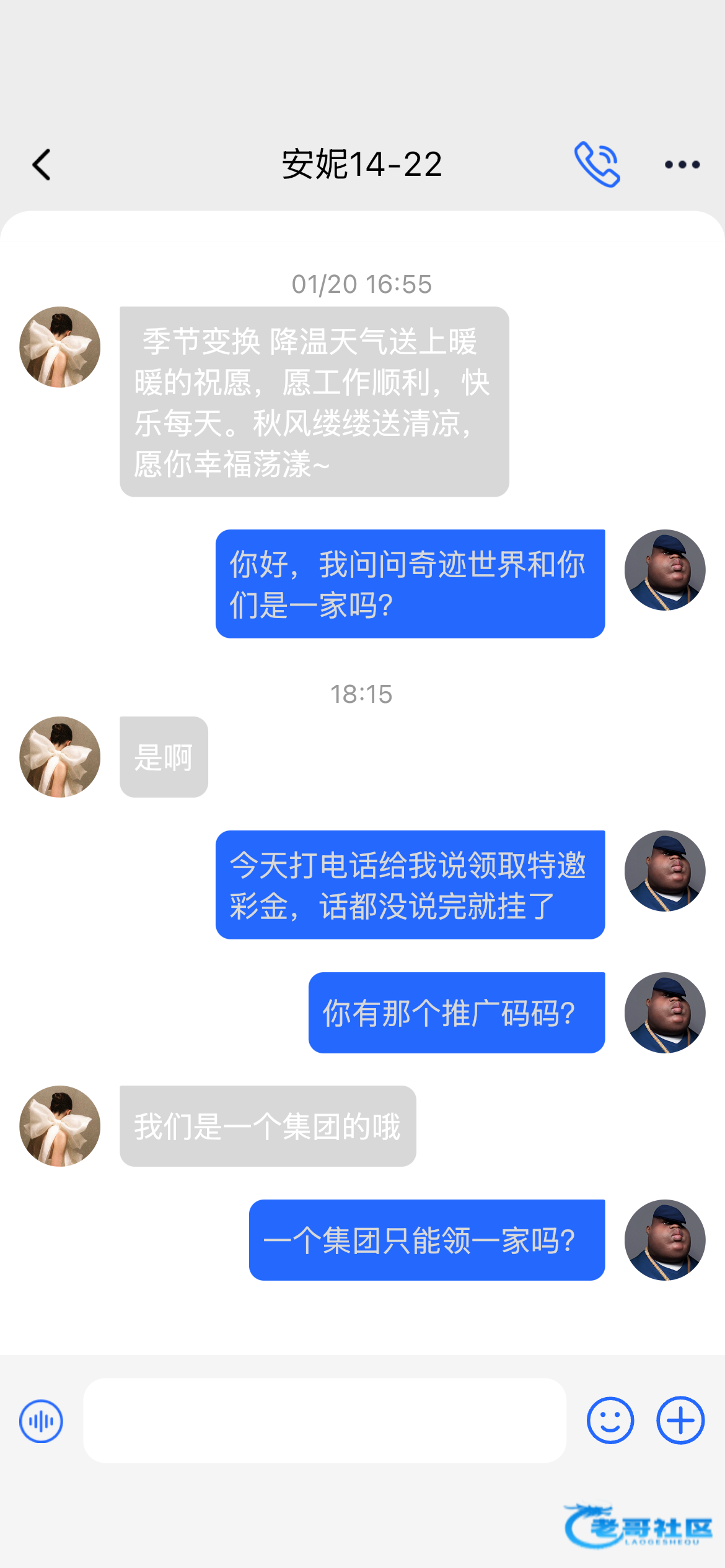Viewport: 725px width, 1568px height.
Task: Switch to voice message input
Action: [x=41, y=1421]
